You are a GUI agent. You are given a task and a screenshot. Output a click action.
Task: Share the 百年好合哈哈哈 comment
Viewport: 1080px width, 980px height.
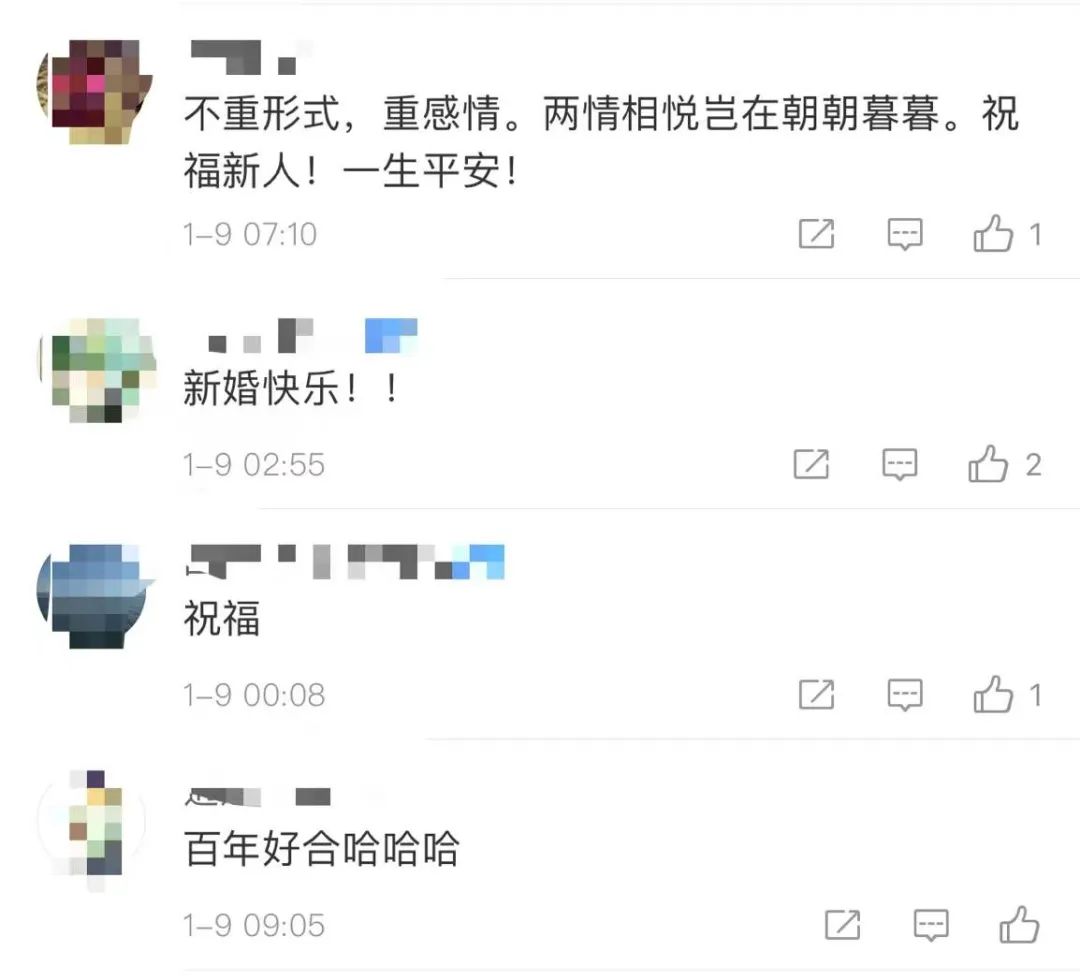pyautogui.click(x=843, y=925)
